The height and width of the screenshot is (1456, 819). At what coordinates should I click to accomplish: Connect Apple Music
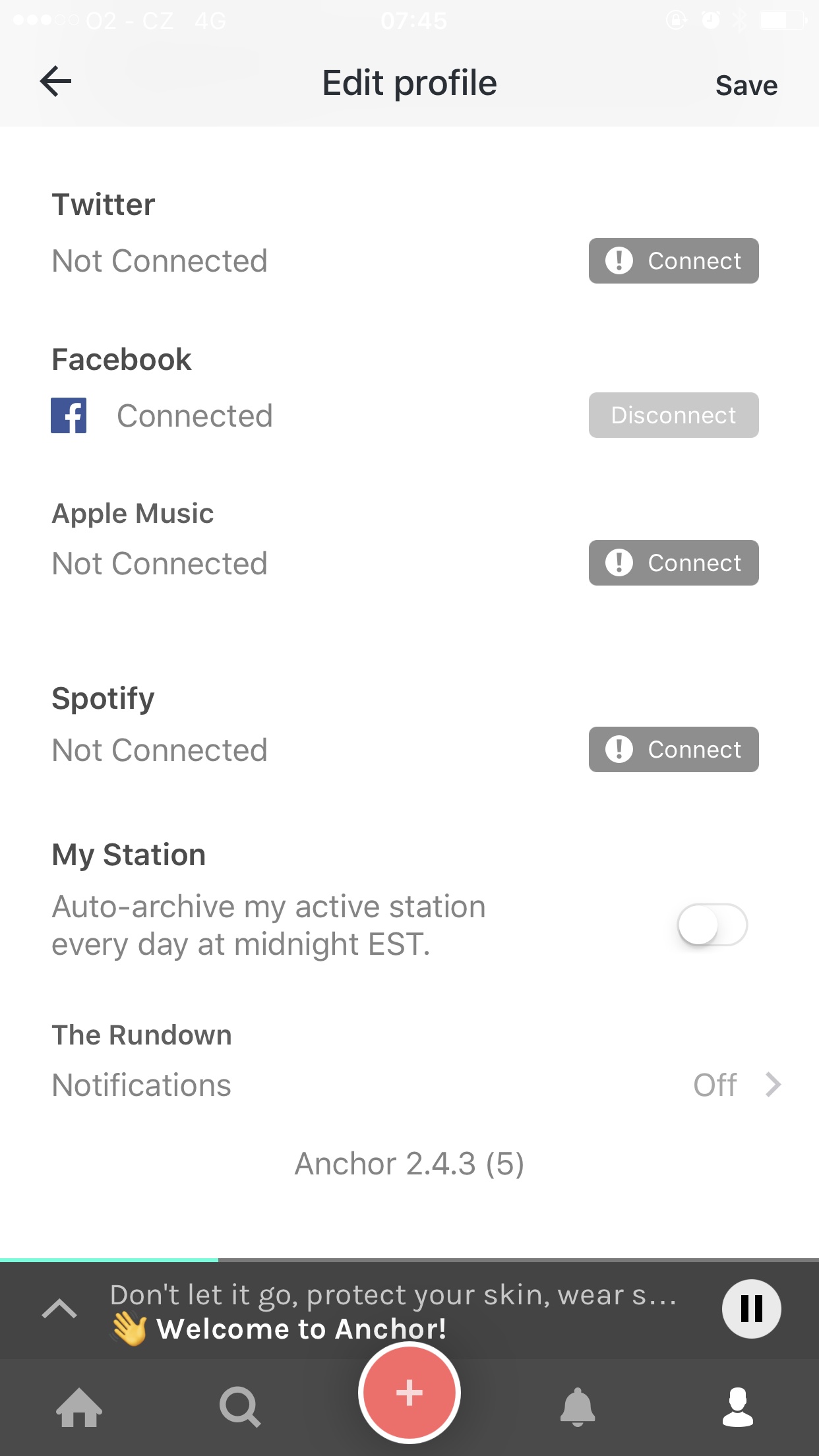[x=673, y=562]
